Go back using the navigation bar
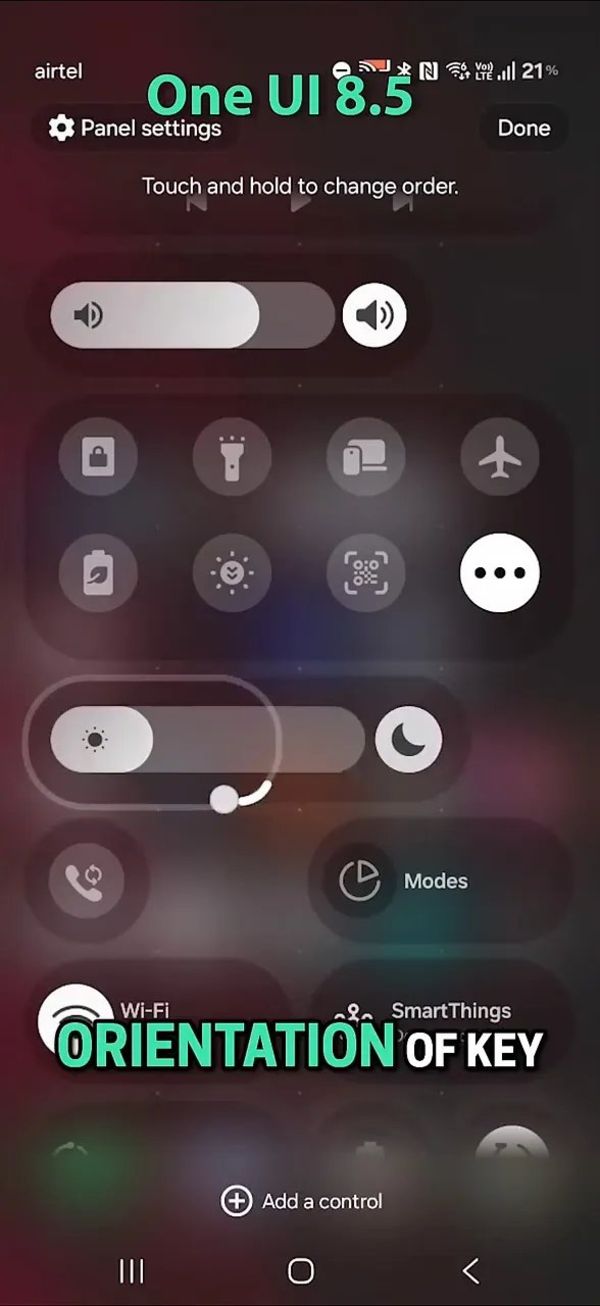The image size is (600, 1306). (x=470, y=1271)
